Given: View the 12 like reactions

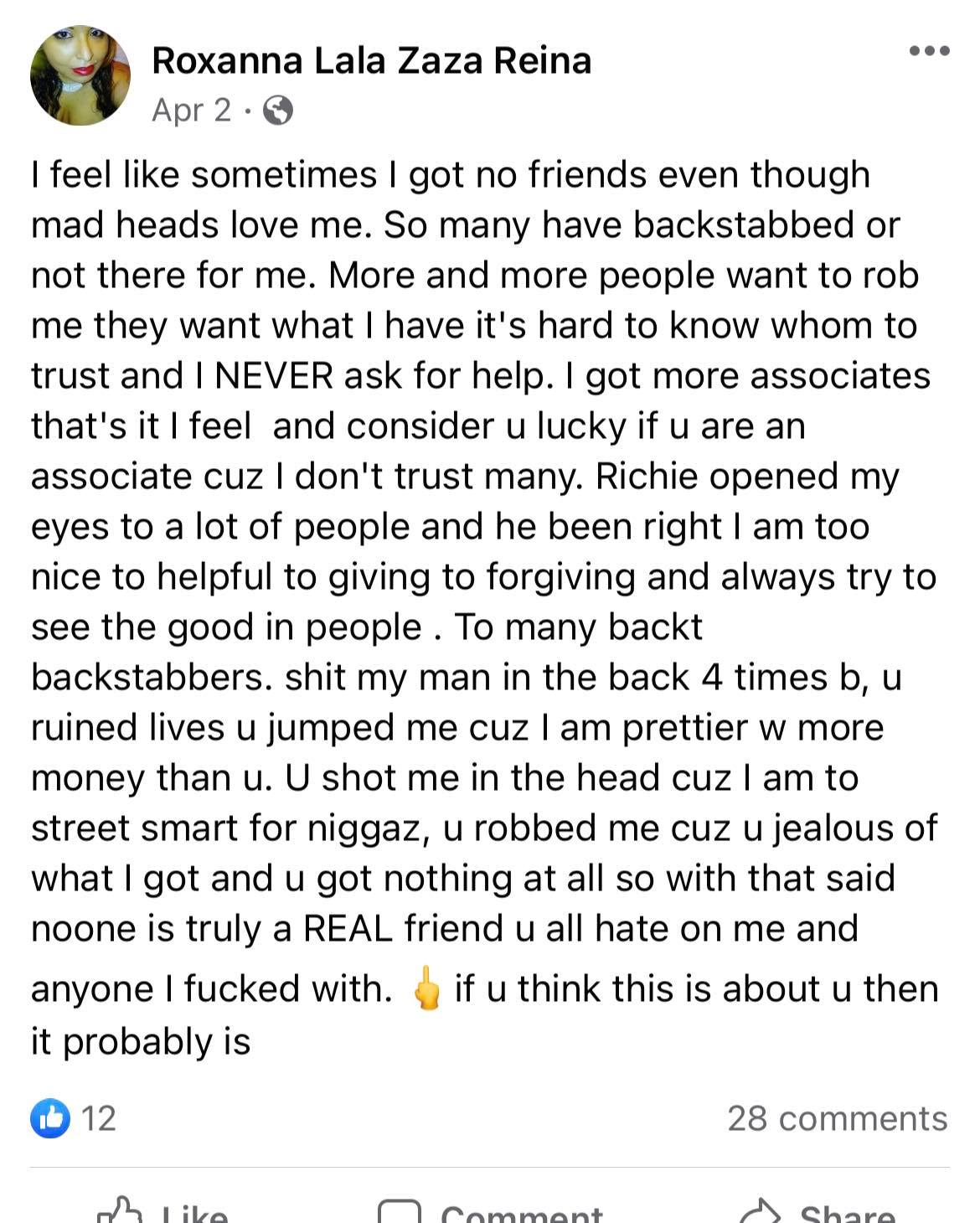Looking at the screenshot, I should tap(74, 1119).
